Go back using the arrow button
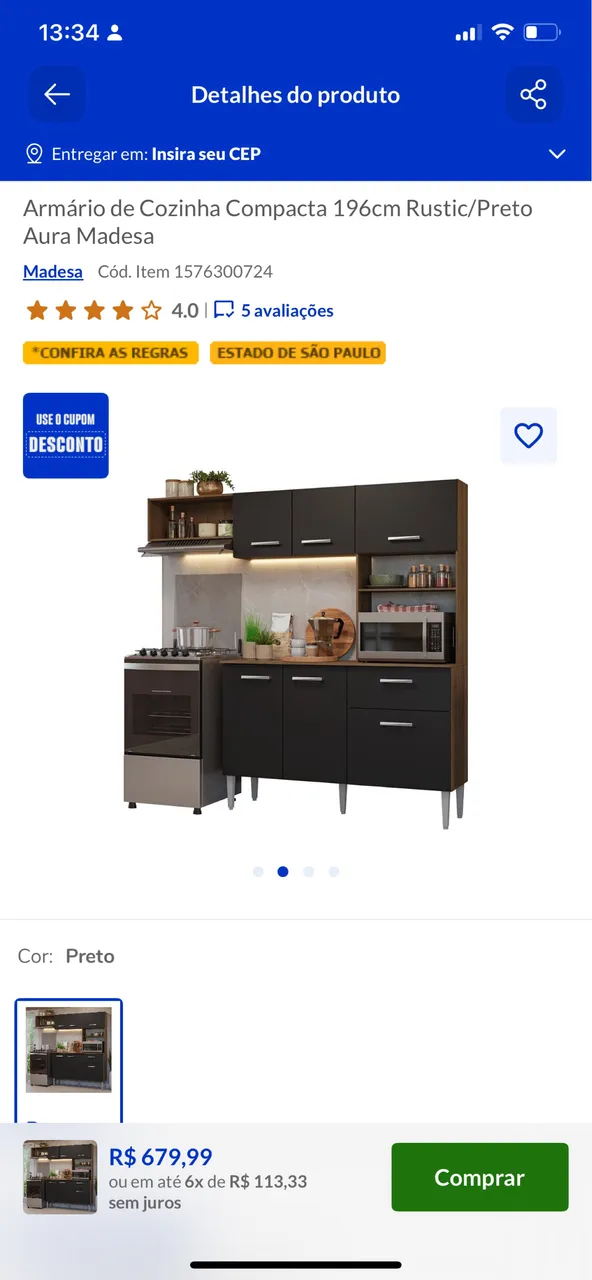The height and width of the screenshot is (1280, 592). pyautogui.click(x=57, y=95)
